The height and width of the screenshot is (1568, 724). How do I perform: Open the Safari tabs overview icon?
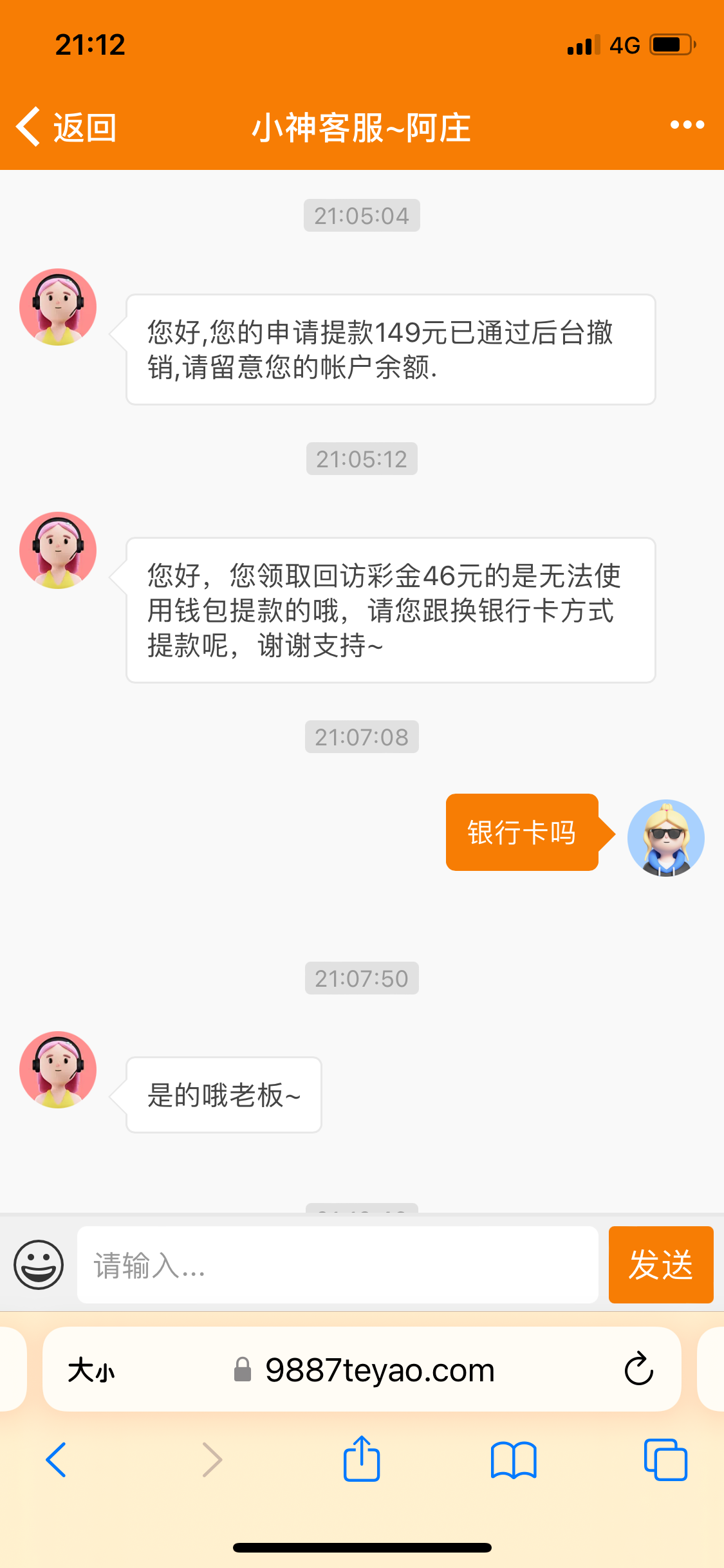(x=665, y=1461)
